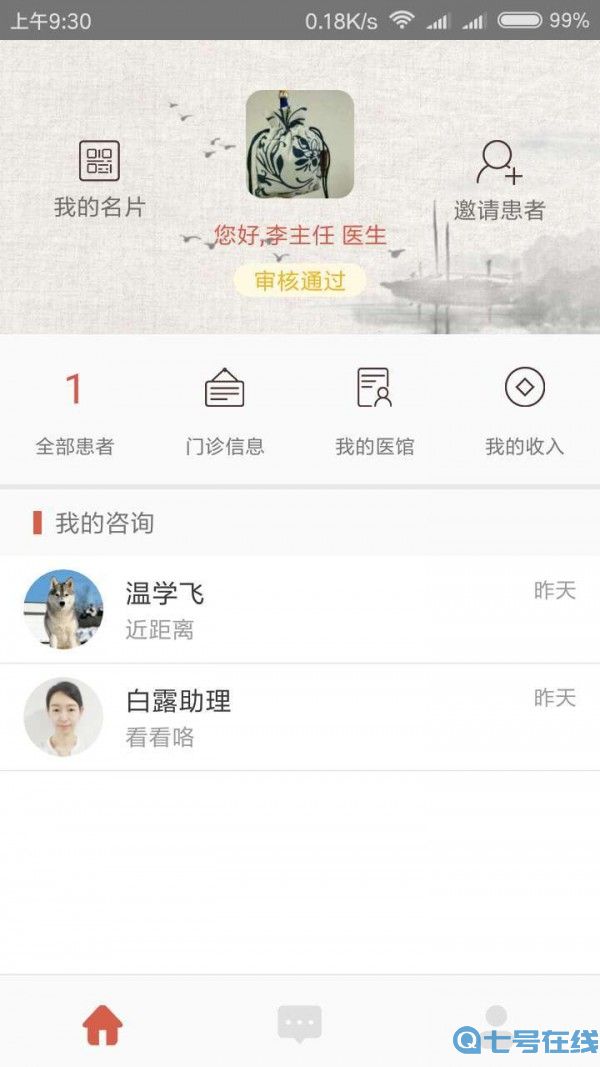
Task: Tap 邀请患者 to invite a patient
Action: coord(499,180)
